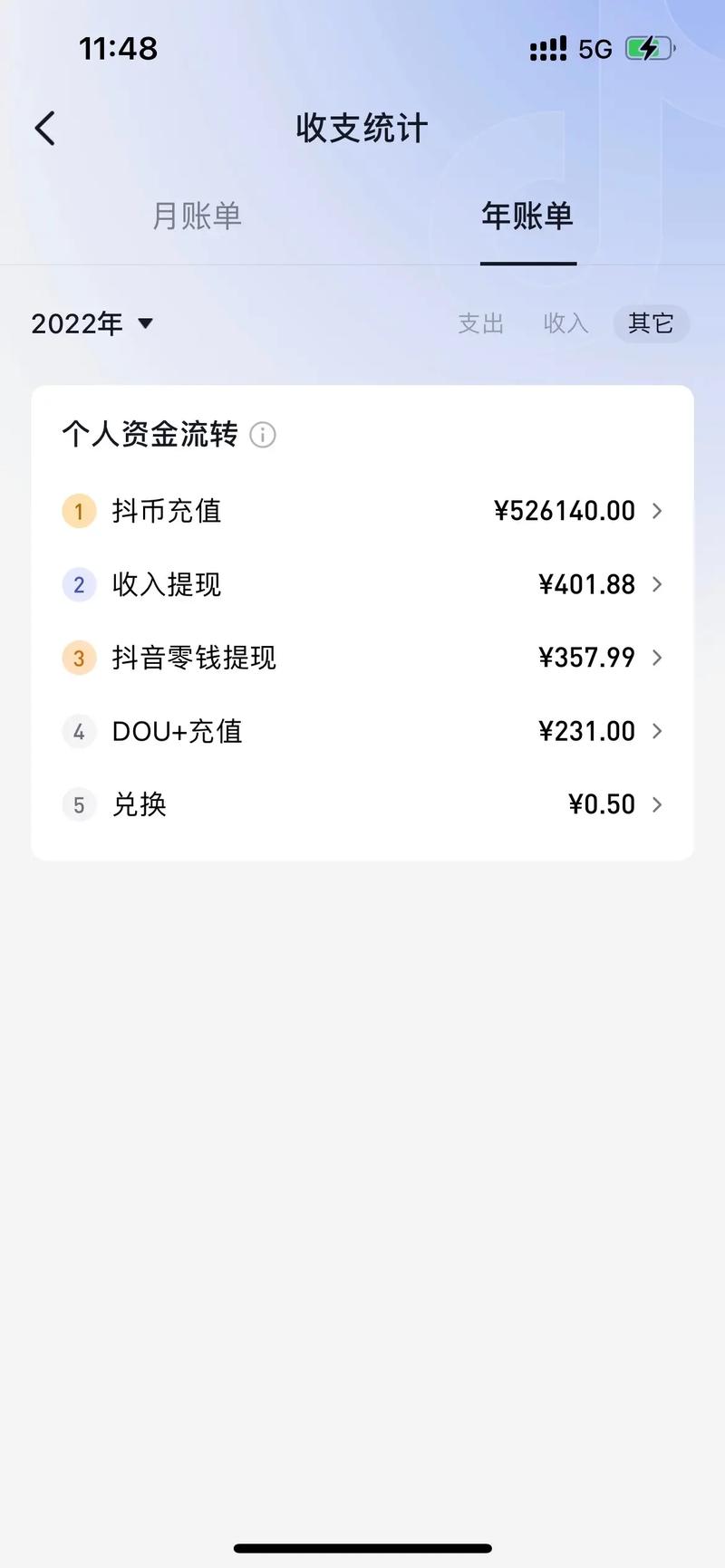The image size is (725, 1568).
Task: Select the 收入 filter option
Action: (x=565, y=323)
